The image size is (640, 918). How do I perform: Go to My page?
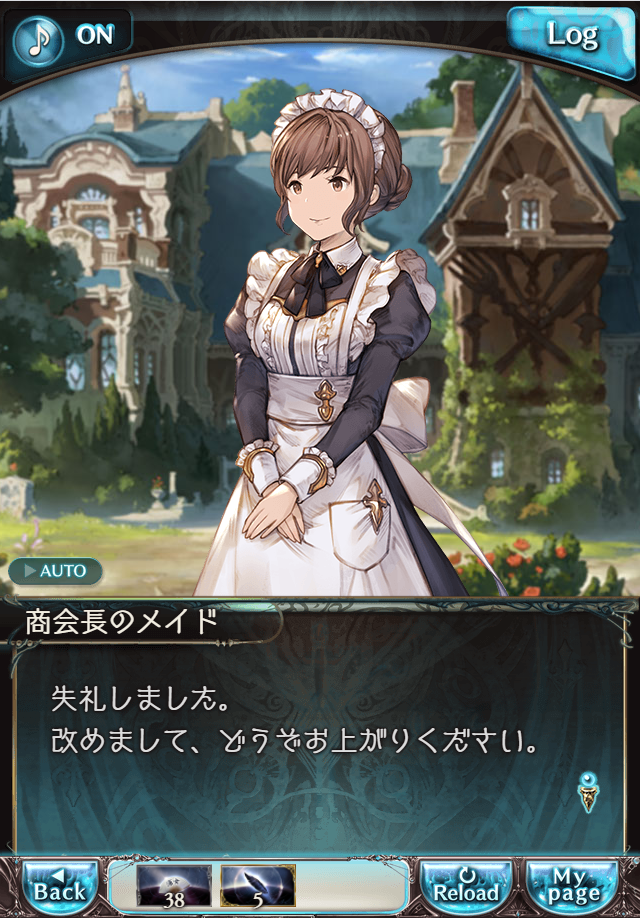pos(573,886)
